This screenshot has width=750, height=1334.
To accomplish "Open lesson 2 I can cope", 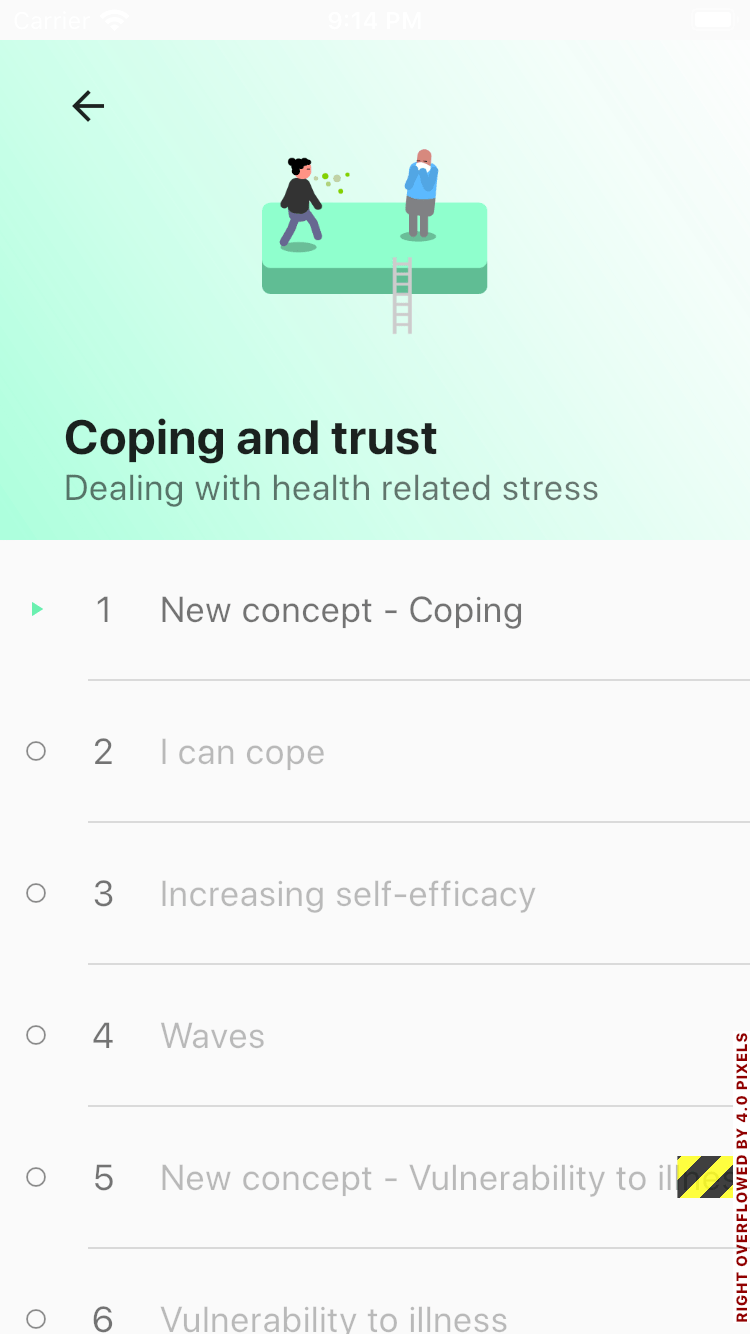I will tap(242, 752).
